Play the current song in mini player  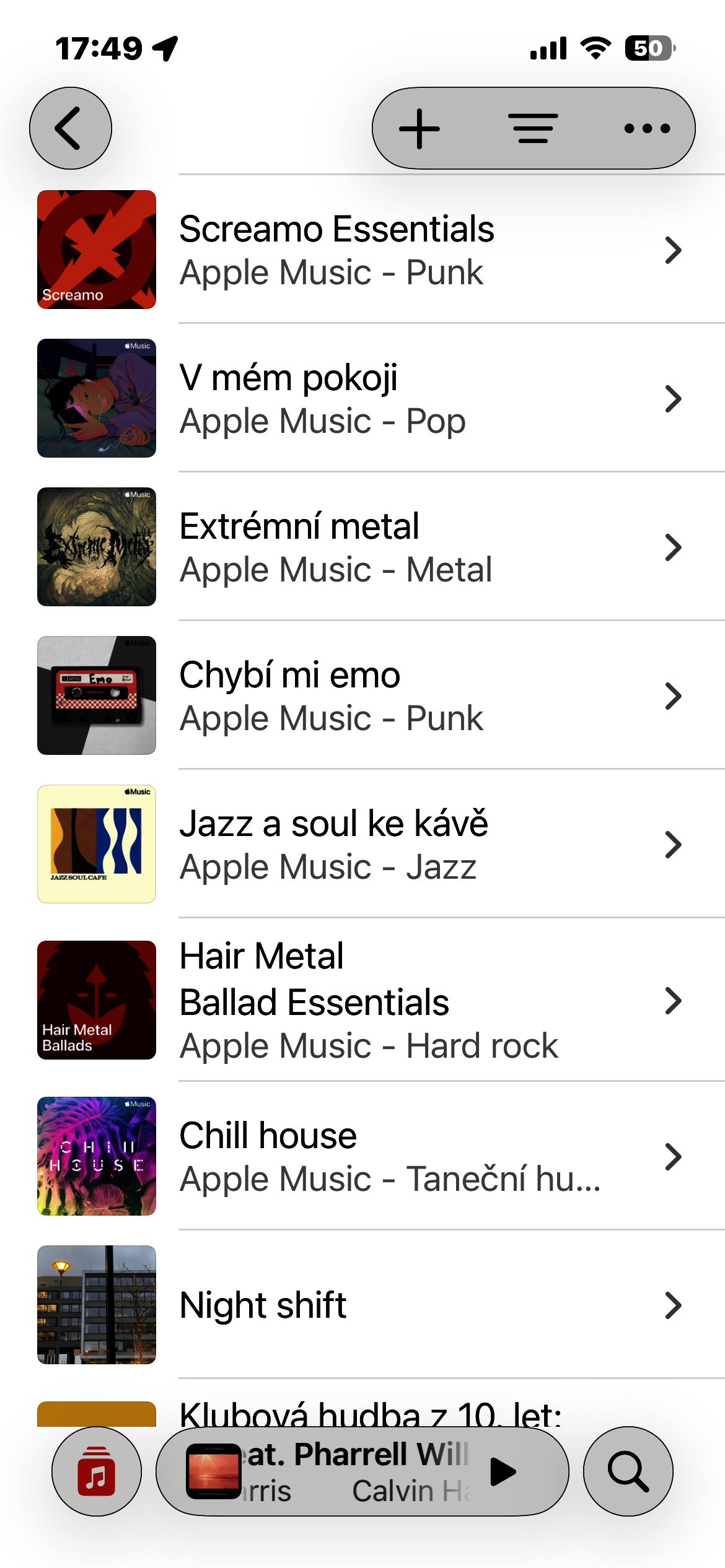[503, 1471]
